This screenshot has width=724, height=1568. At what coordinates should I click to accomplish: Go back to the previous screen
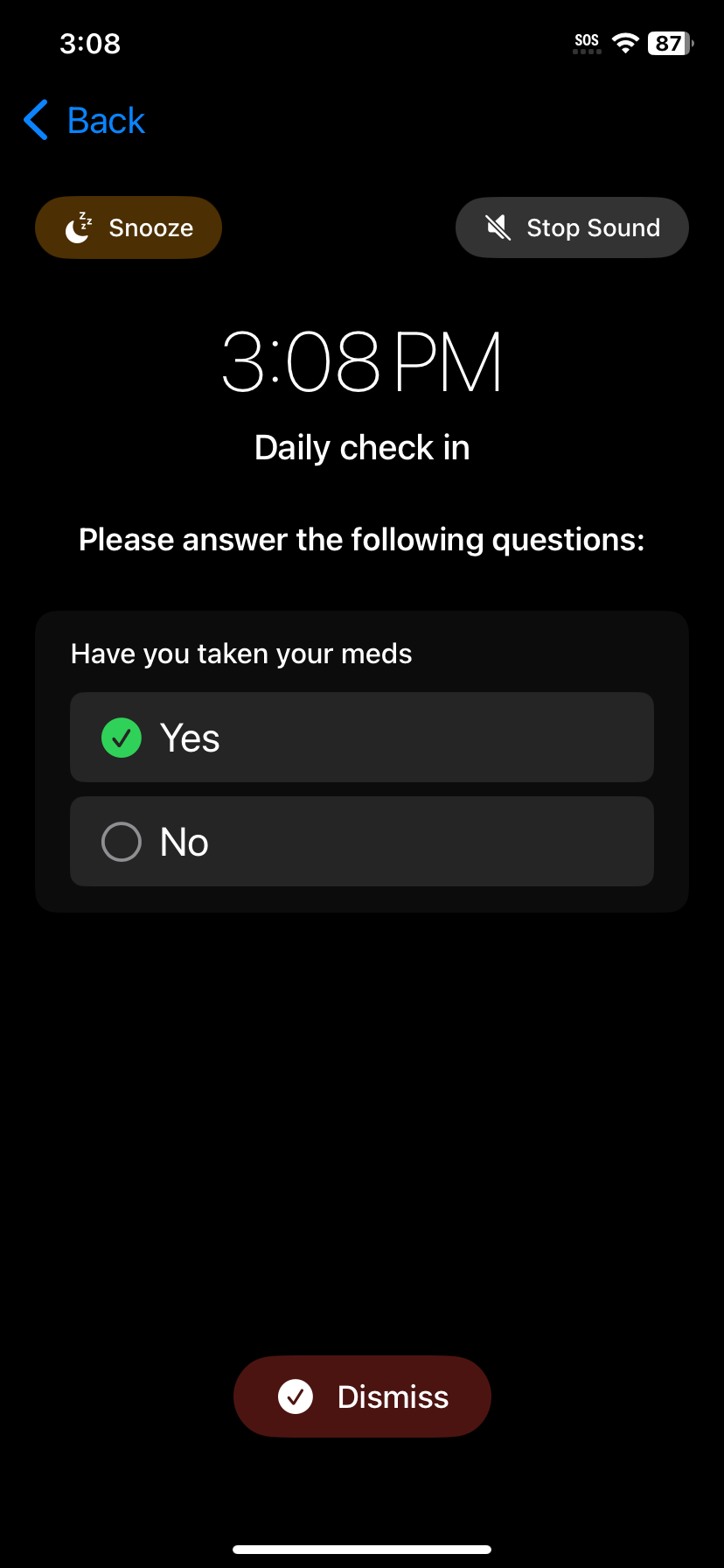coord(85,121)
